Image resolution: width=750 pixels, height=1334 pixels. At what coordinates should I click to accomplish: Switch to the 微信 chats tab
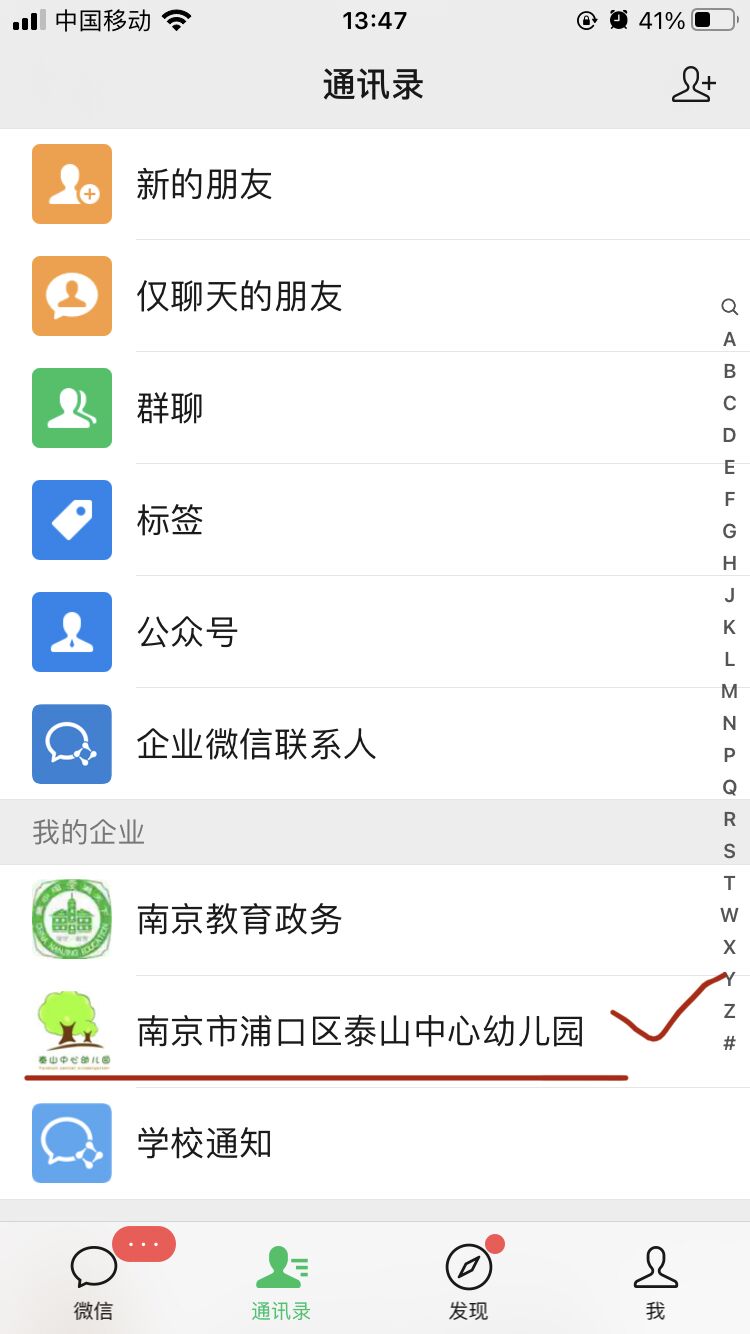coord(94,1282)
